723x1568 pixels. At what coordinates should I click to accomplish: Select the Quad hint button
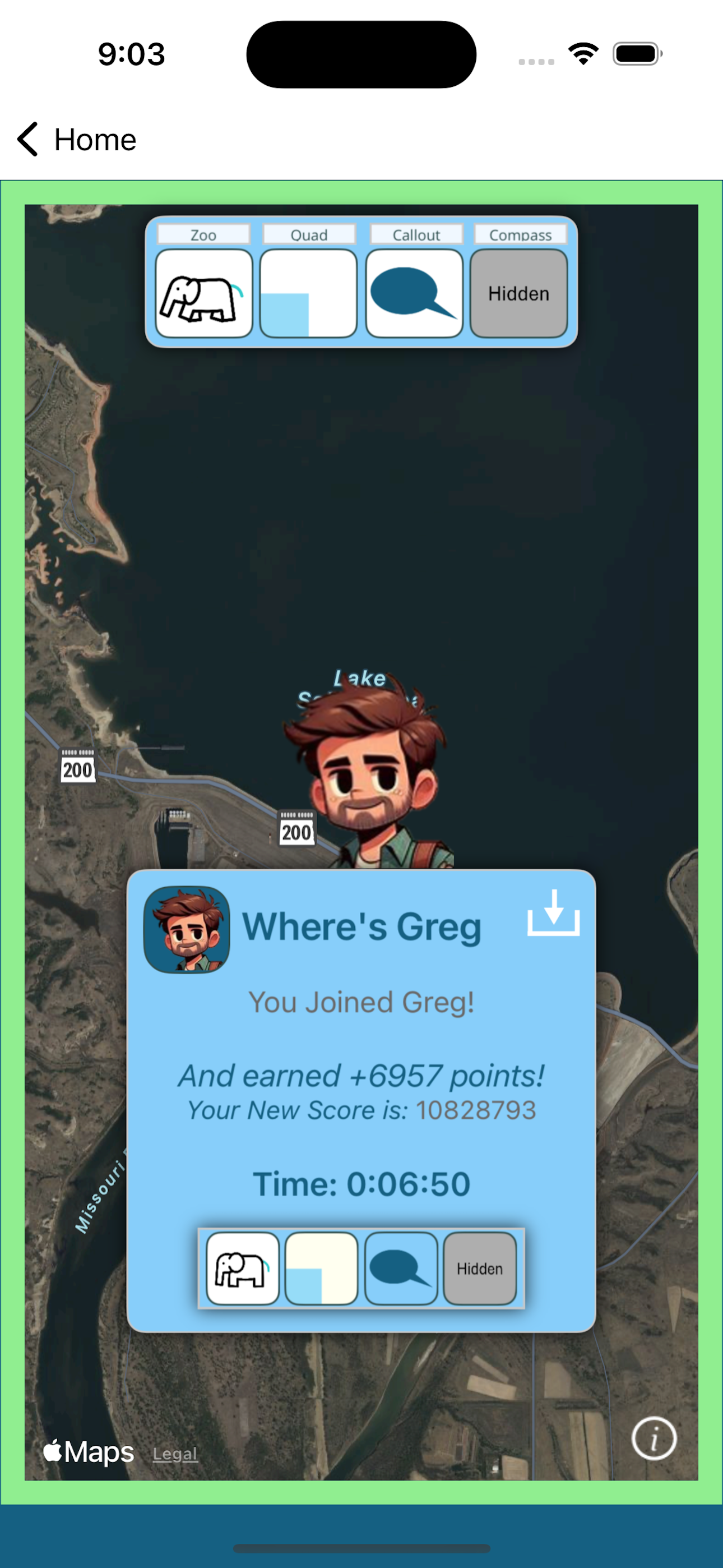(309, 293)
